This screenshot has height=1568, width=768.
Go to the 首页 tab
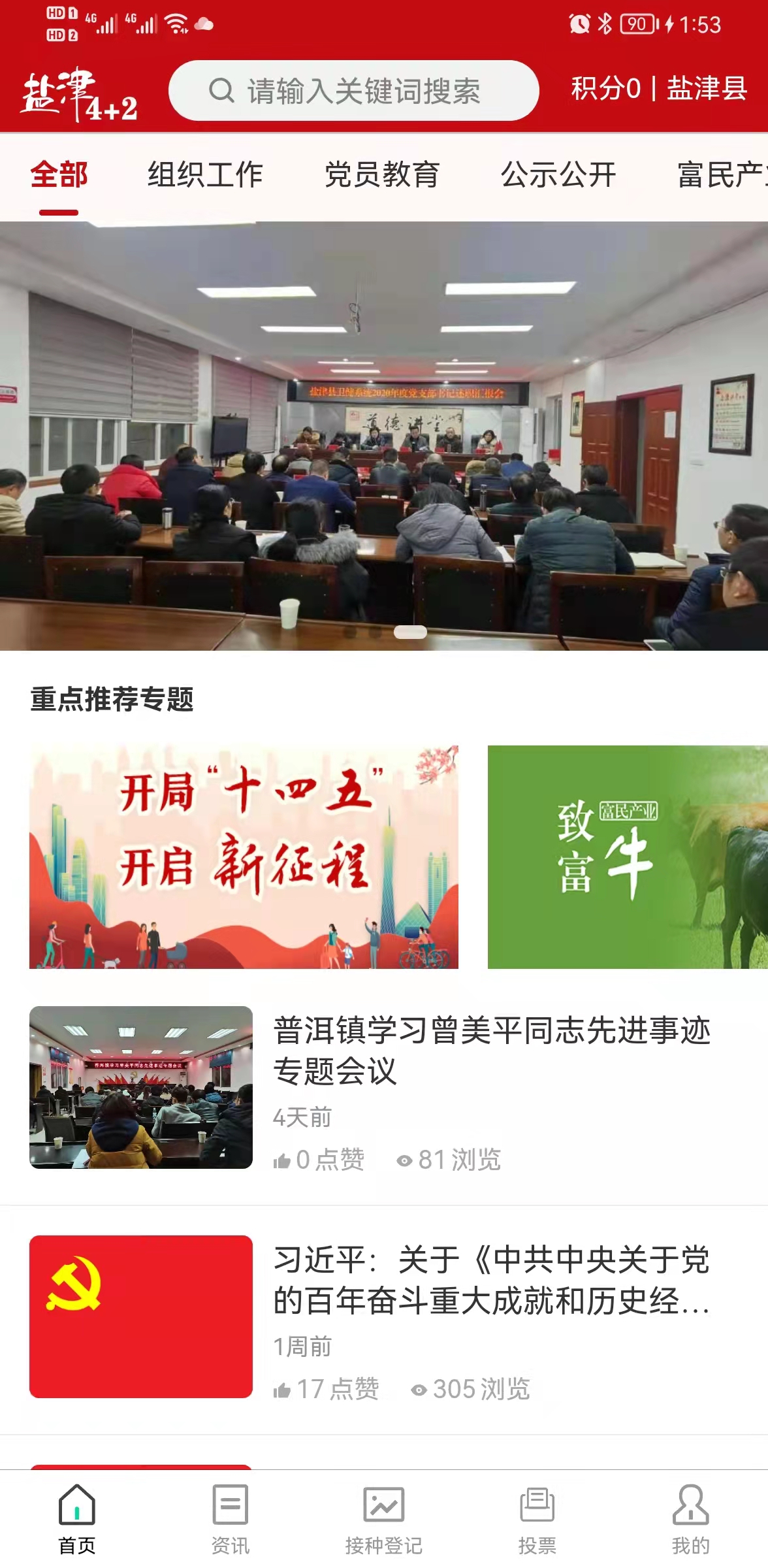pyautogui.click(x=77, y=1518)
